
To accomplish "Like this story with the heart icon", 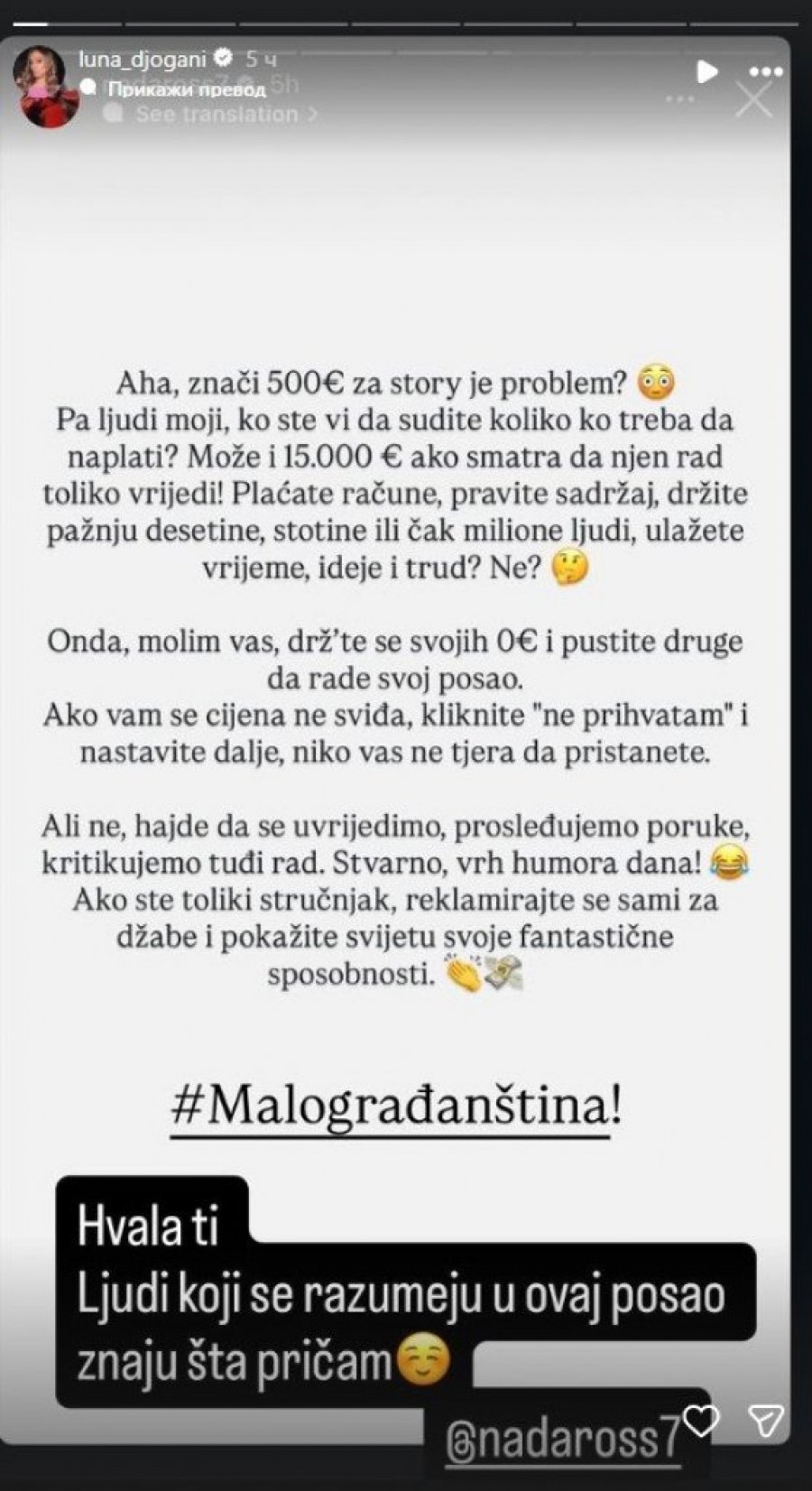I will pos(702,1420).
